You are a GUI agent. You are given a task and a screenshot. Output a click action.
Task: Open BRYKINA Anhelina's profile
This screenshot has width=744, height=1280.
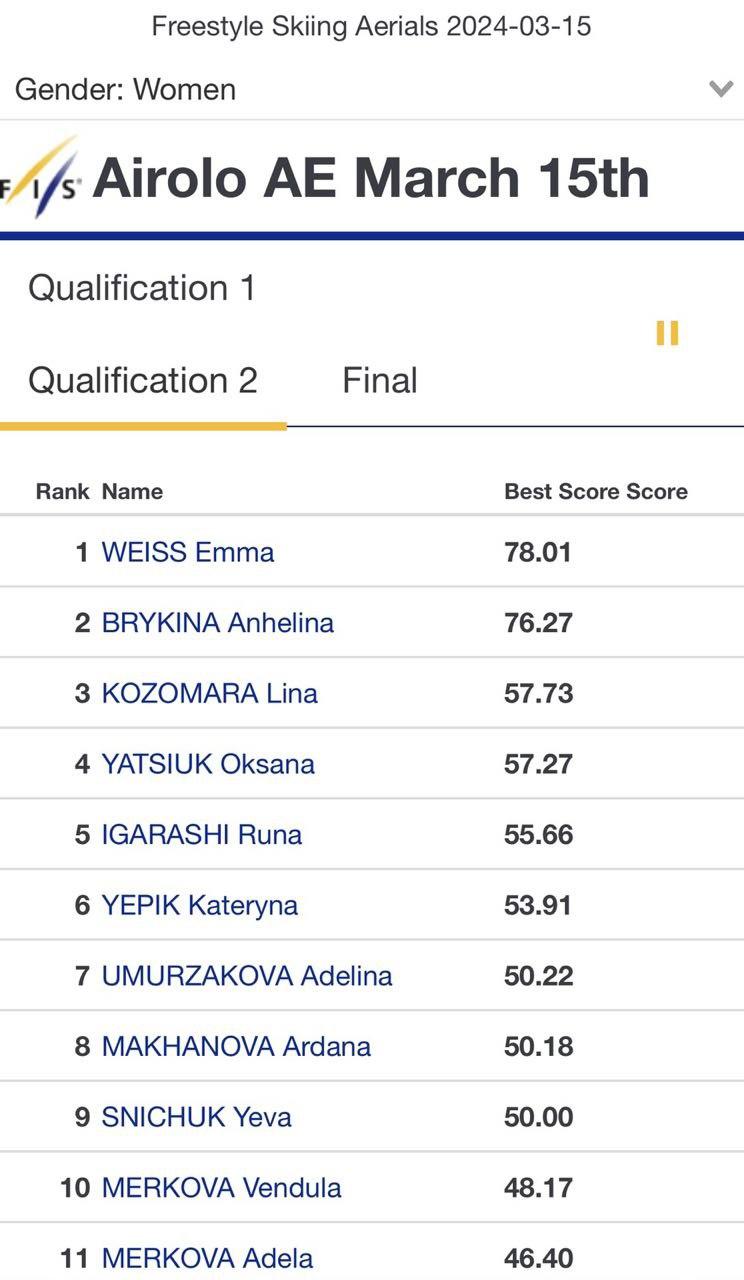pyautogui.click(x=218, y=623)
